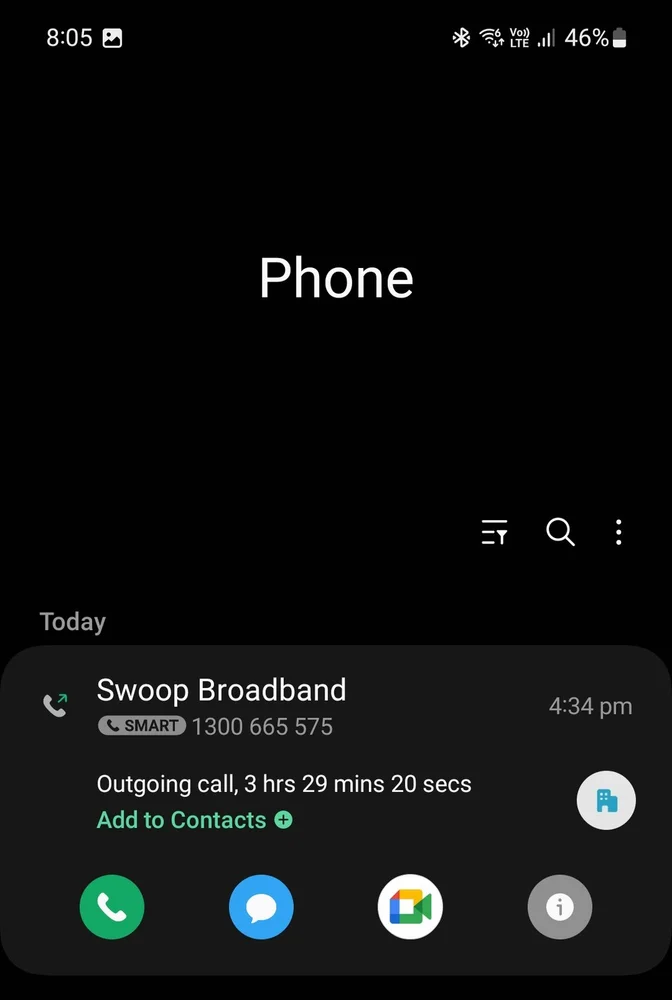Send a message to Swoop Broadband
This screenshot has height=1000, width=672.
[x=261, y=908]
